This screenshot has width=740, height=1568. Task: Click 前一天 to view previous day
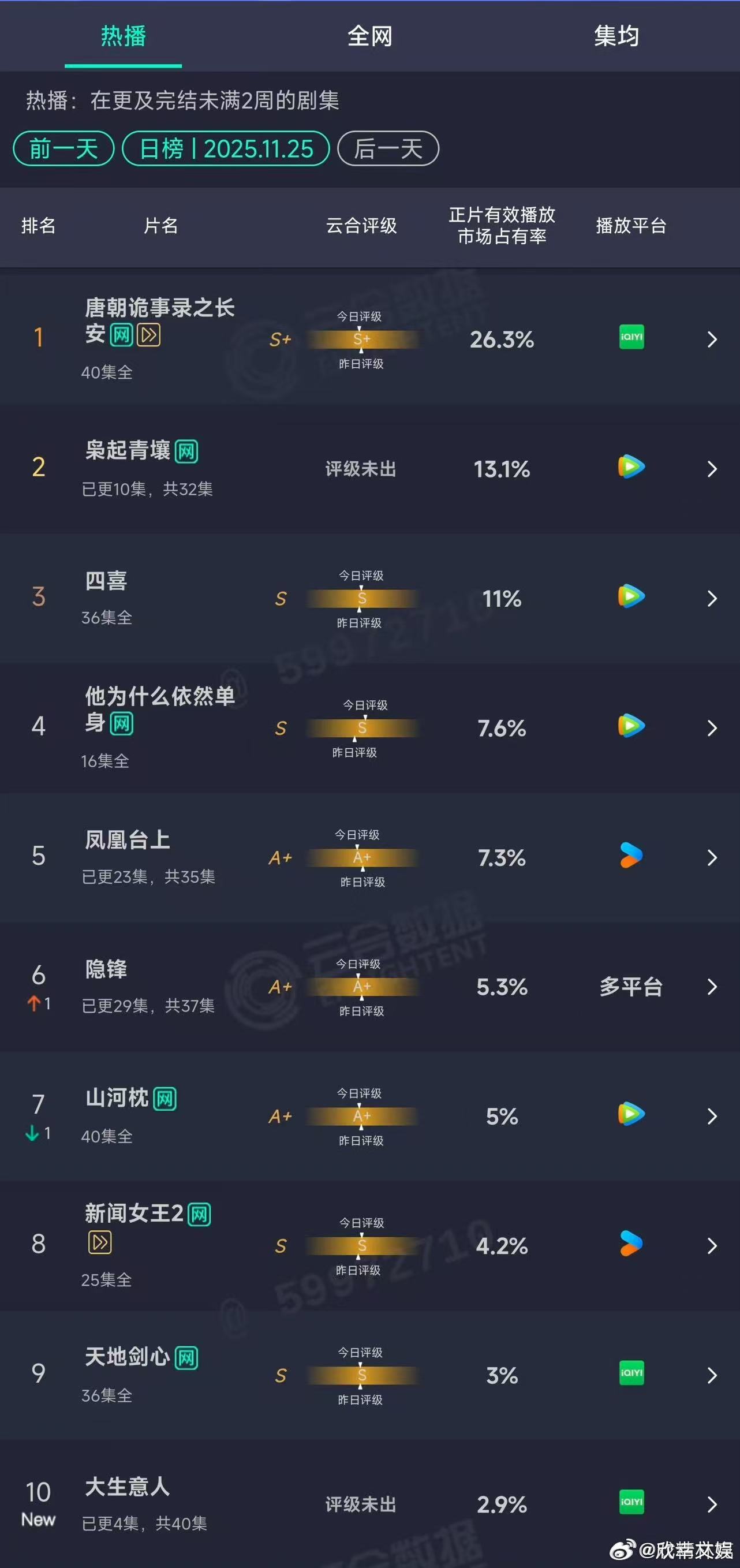coord(63,148)
